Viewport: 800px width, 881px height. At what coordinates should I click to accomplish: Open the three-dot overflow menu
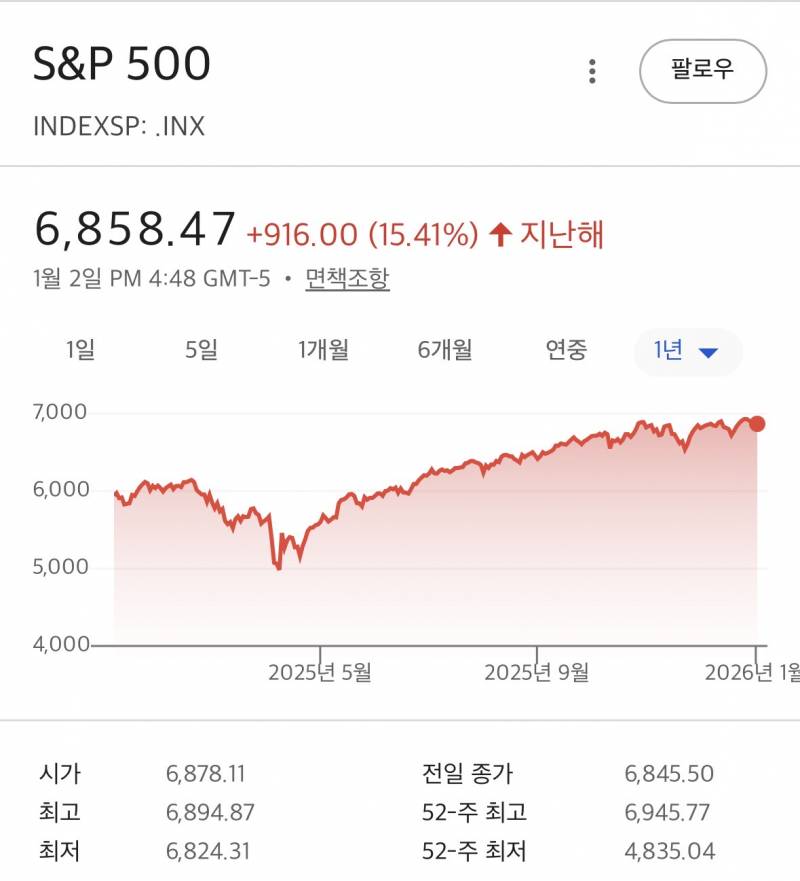click(x=595, y=70)
